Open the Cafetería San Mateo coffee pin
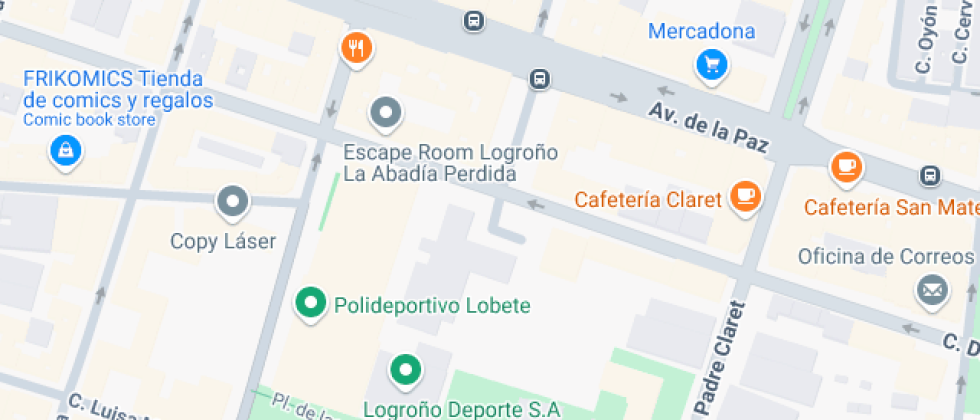 click(847, 168)
